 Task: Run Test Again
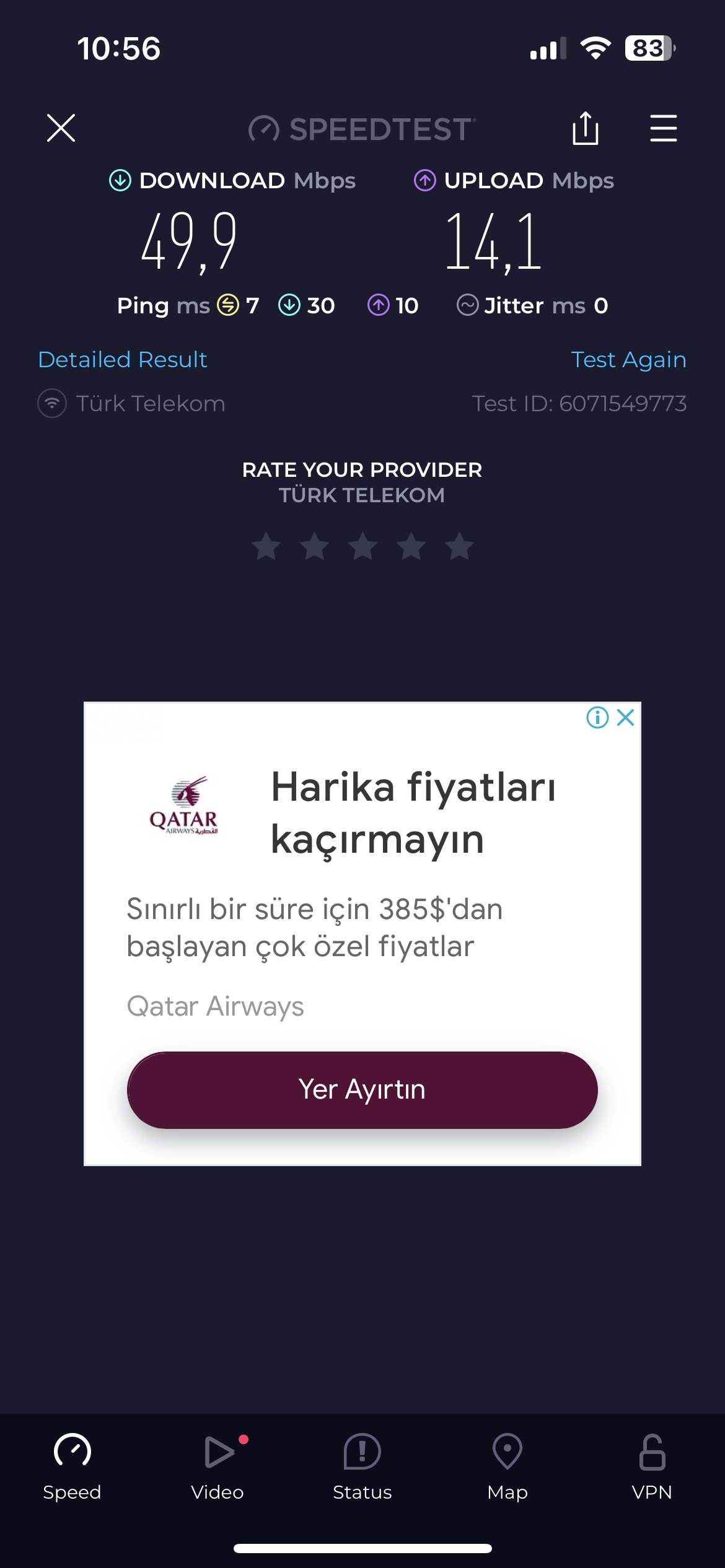click(x=628, y=359)
